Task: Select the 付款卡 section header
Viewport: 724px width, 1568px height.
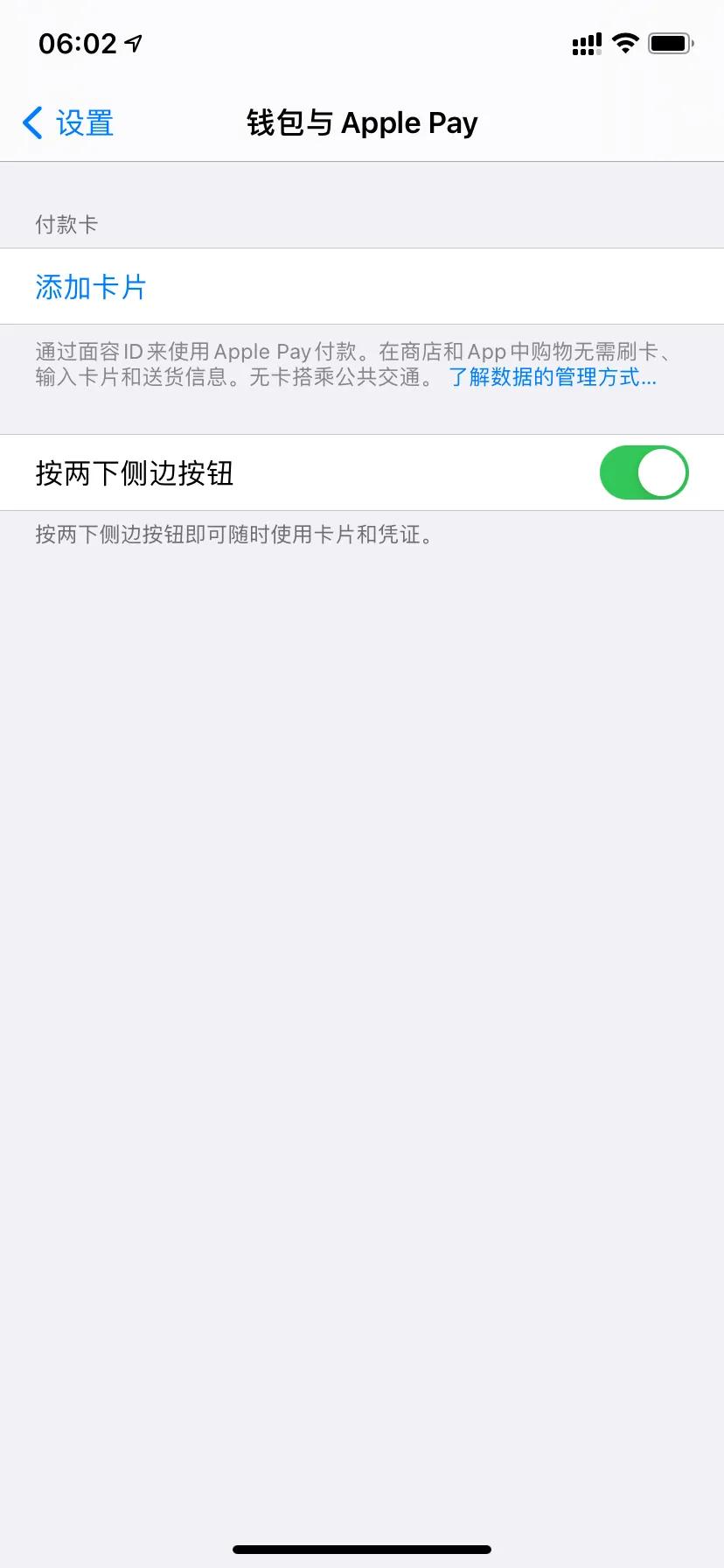Action: pyautogui.click(x=66, y=224)
